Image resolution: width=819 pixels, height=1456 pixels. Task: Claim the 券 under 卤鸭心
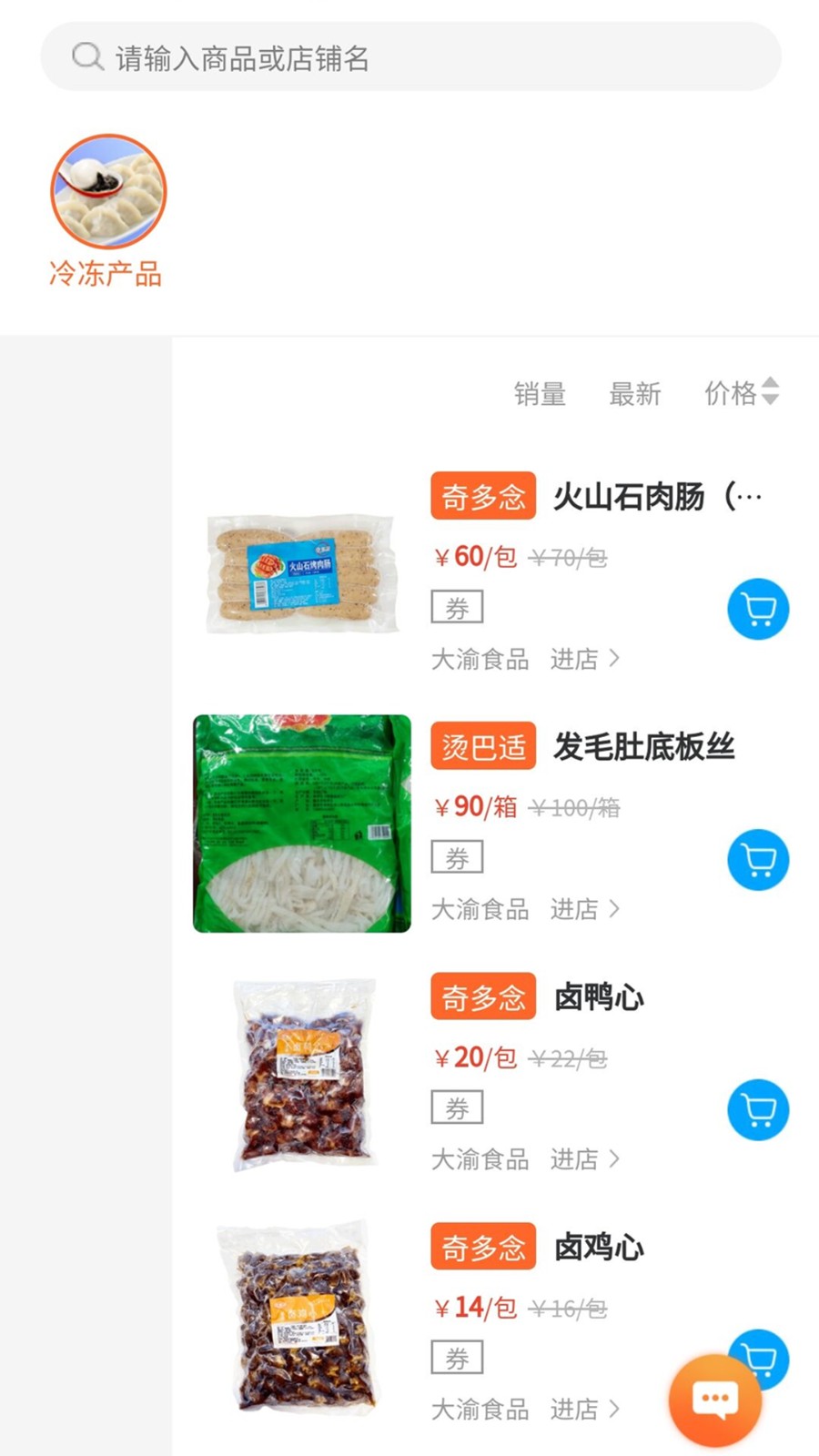(457, 1107)
